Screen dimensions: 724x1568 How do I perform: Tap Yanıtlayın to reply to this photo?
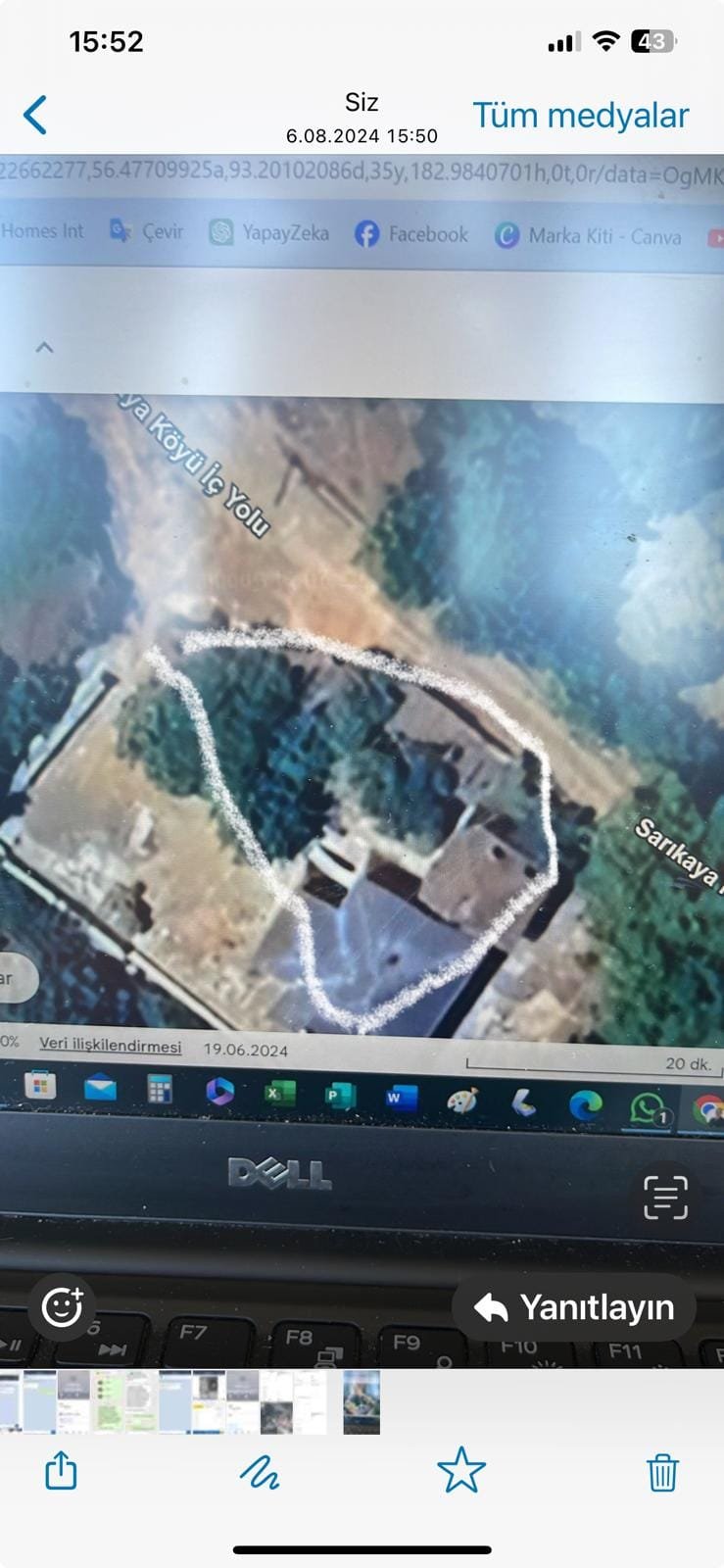pyautogui.click(x=575, y=1306)
